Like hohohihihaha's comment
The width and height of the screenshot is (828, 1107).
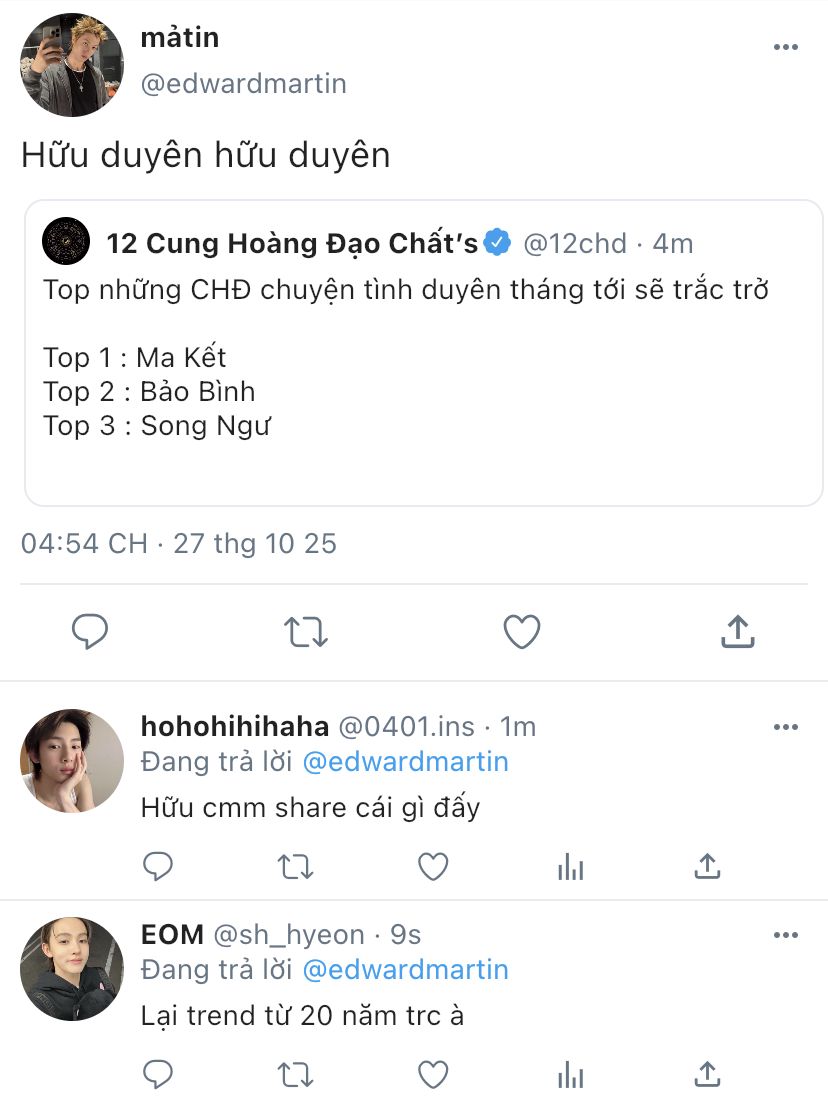pos(432,866)
